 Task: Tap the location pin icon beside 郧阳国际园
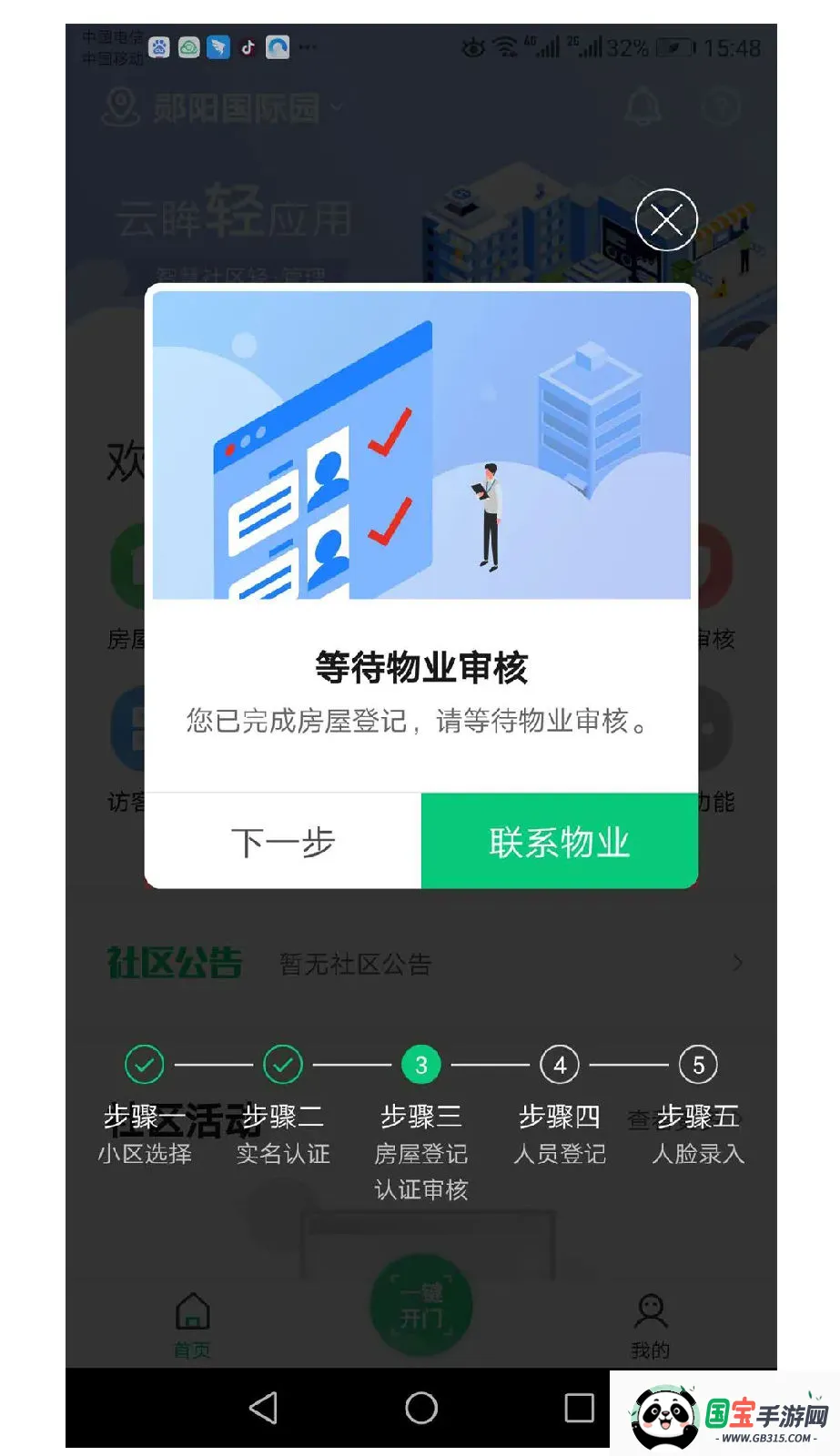pos(118,106)
